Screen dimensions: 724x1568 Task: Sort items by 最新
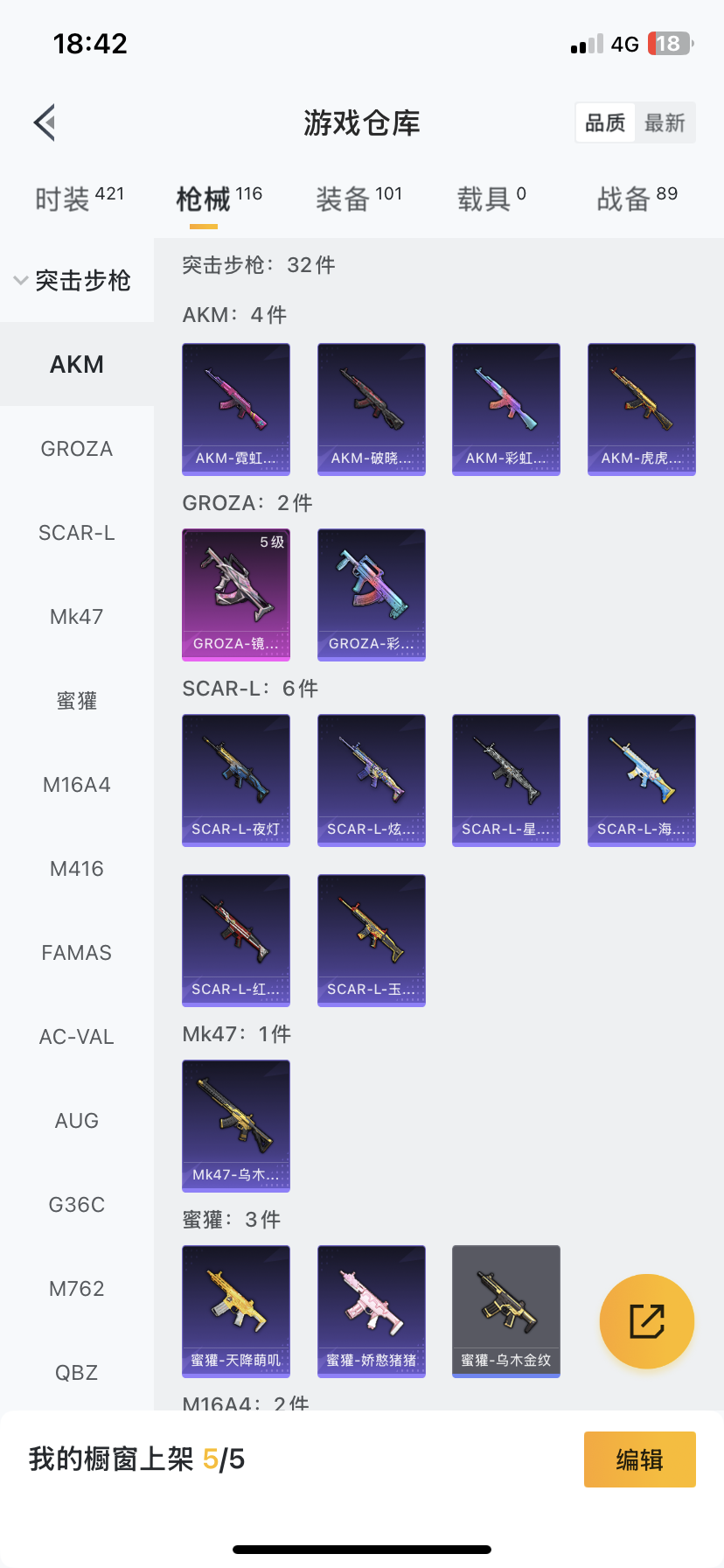click(x=665, y=123)
